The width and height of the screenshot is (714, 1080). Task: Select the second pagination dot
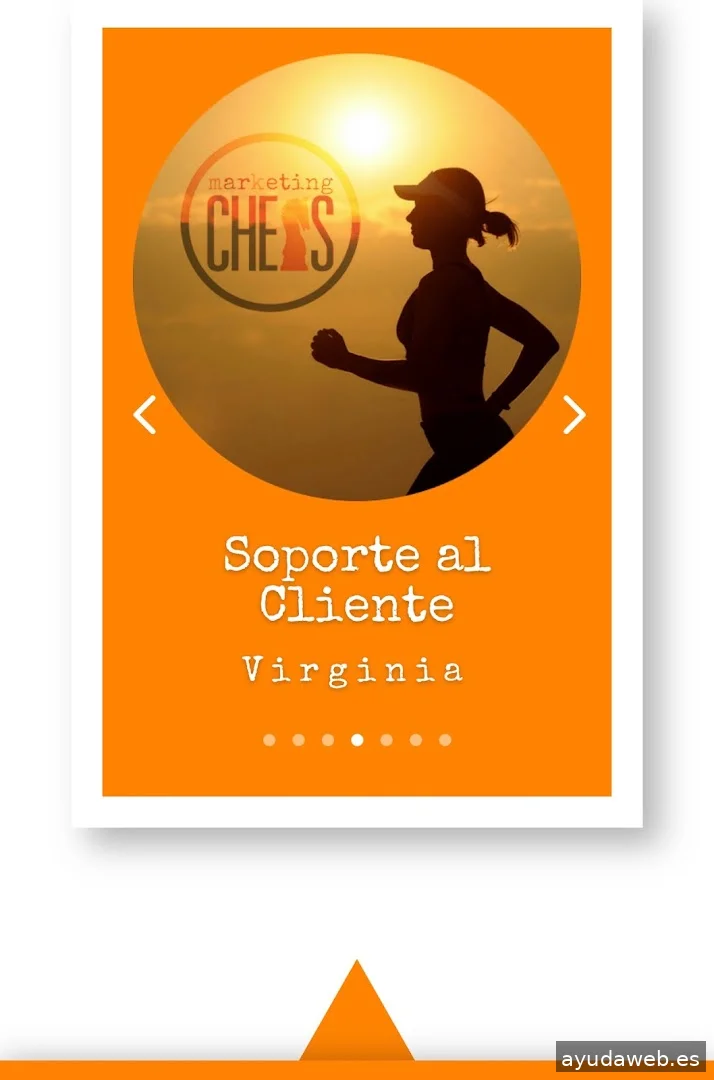[298, 740]
